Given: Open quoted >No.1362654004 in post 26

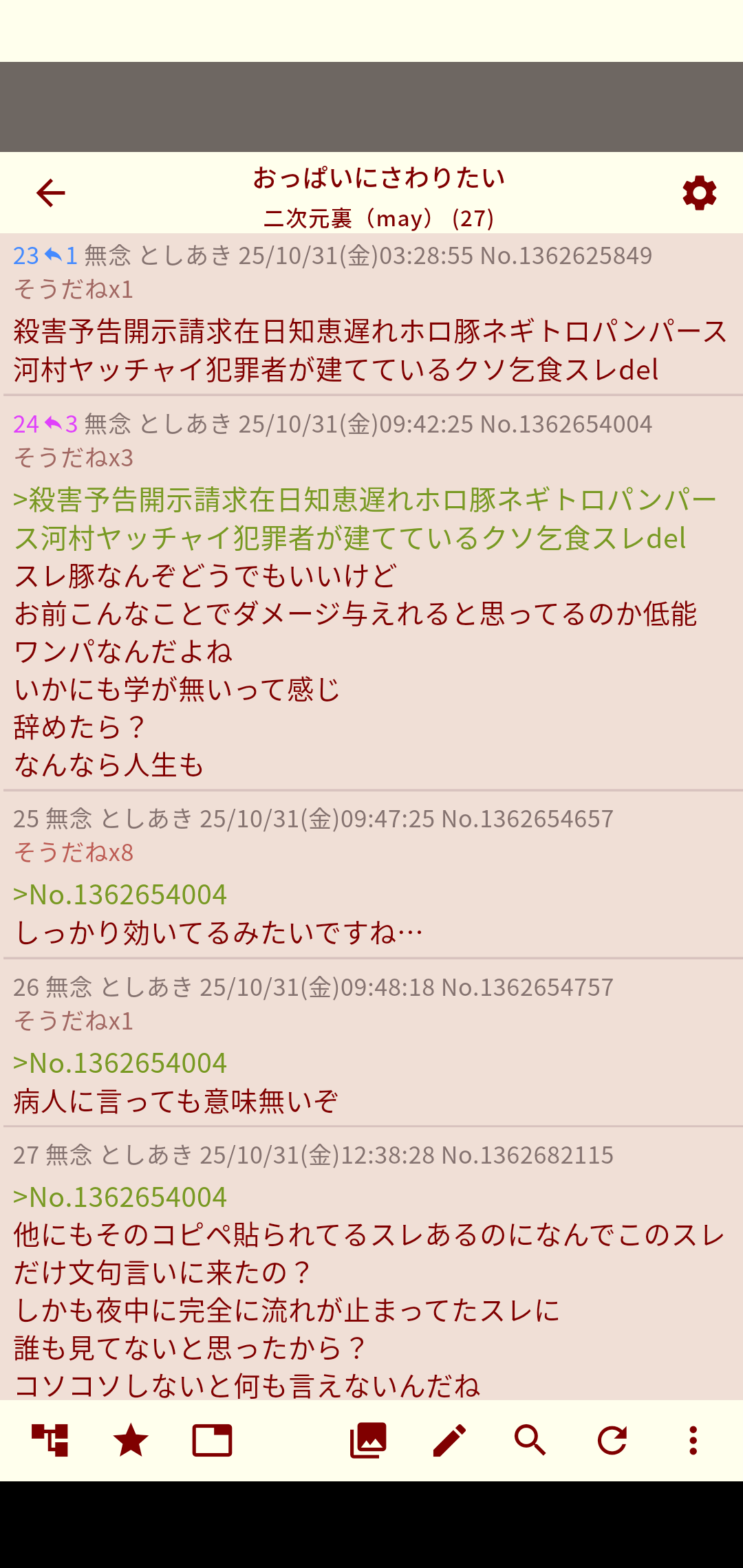Looking at the screenshot, I should tap(120, 1063).
